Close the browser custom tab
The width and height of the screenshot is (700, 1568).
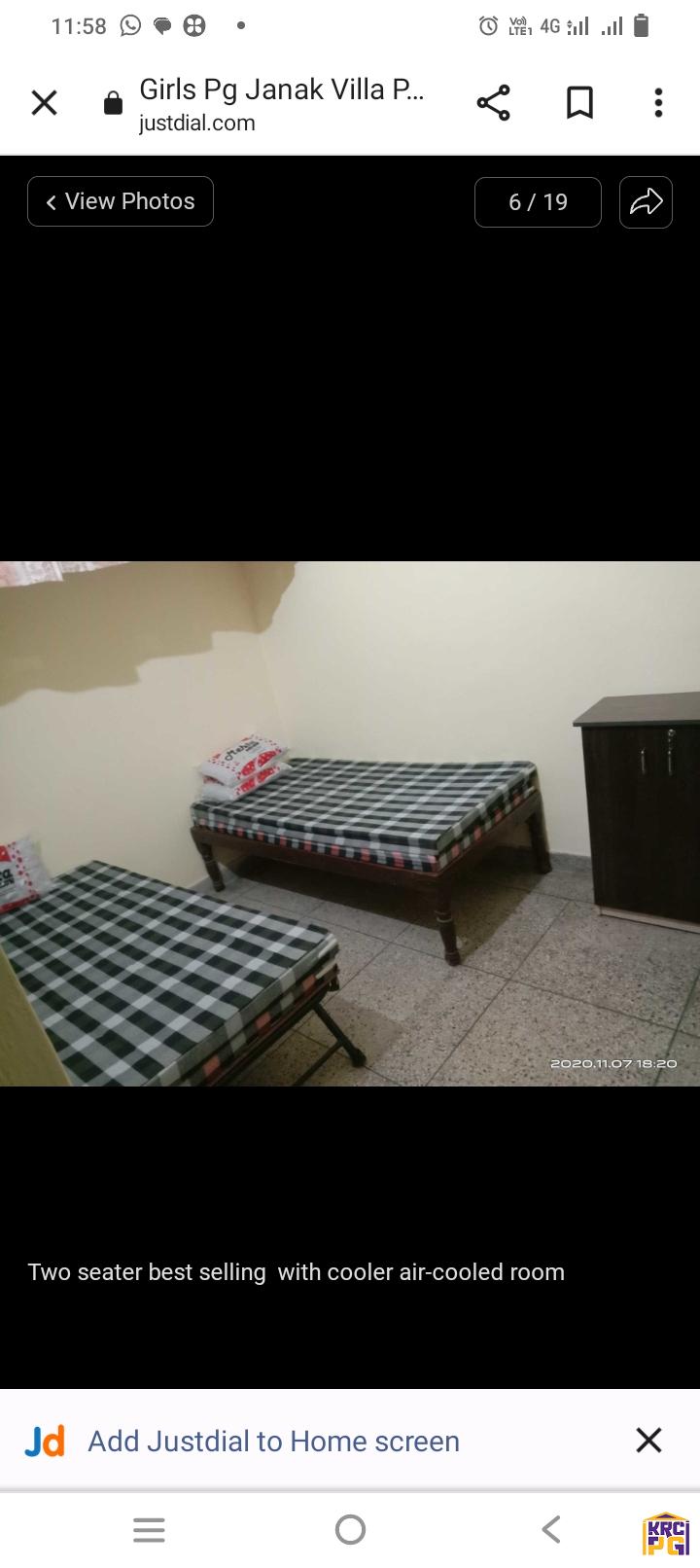tap(44, 103)
